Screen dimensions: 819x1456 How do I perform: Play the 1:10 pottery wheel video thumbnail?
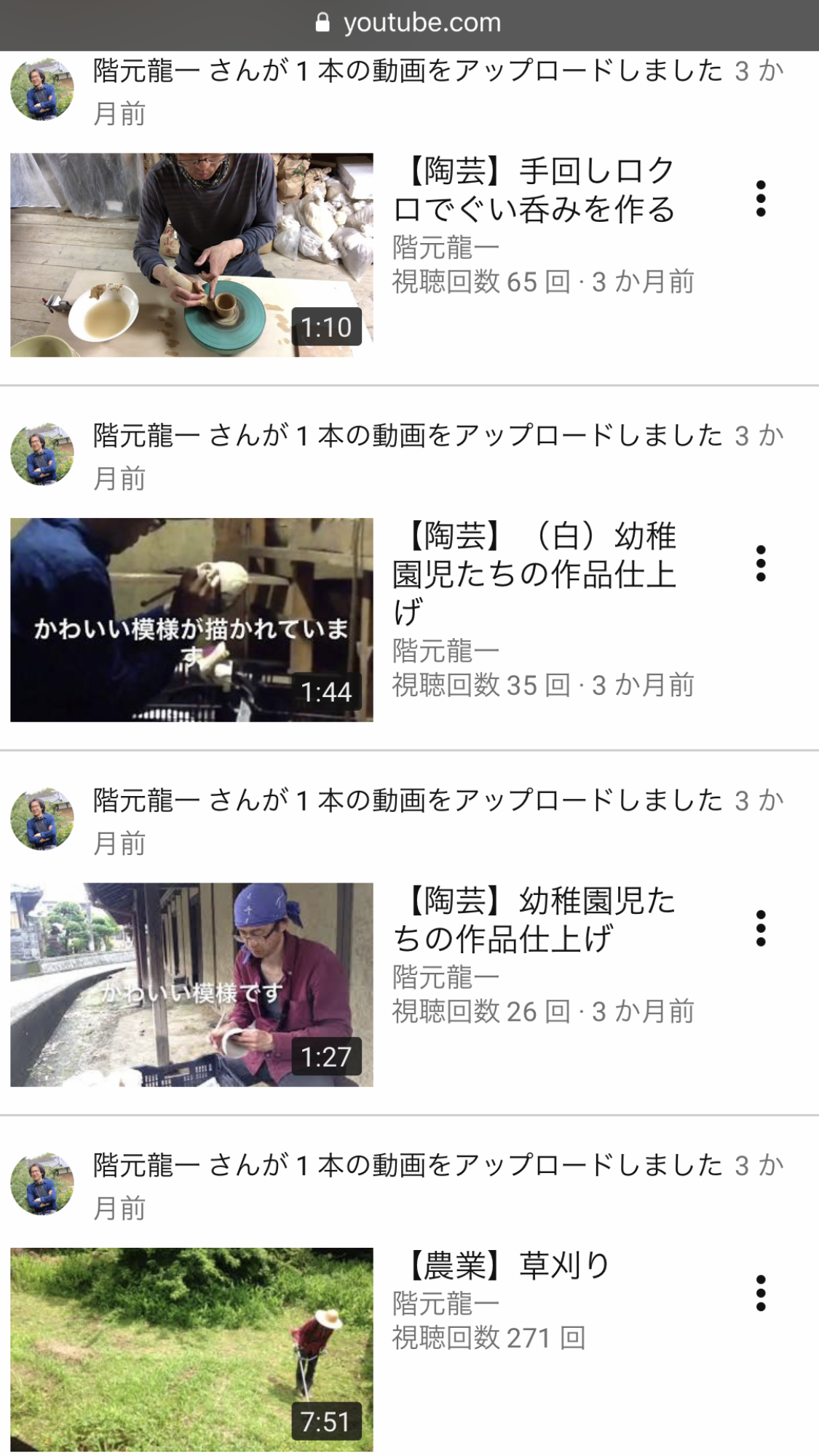point(191,255)
